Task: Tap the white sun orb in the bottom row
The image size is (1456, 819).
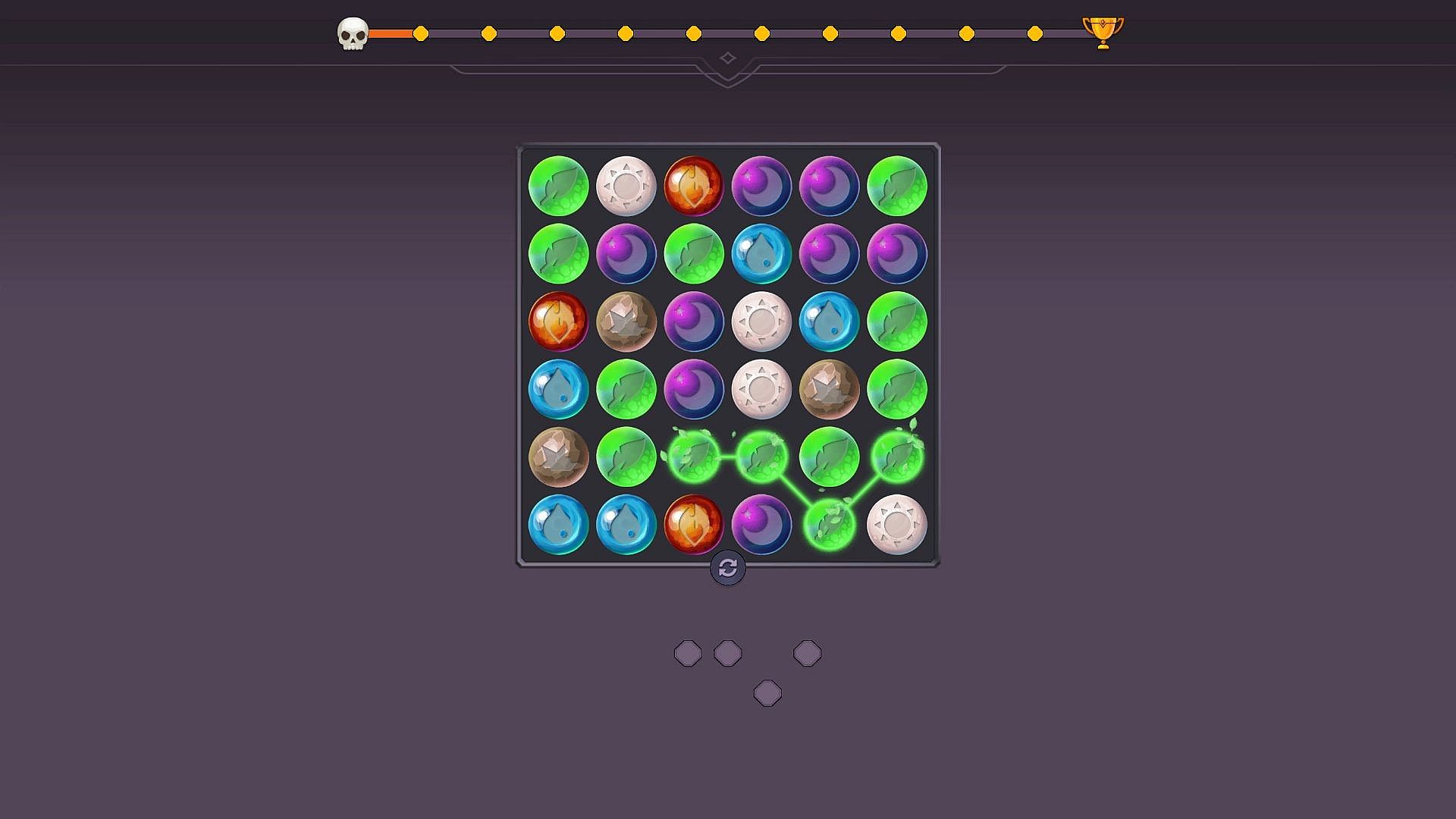Action: (896, 524)
